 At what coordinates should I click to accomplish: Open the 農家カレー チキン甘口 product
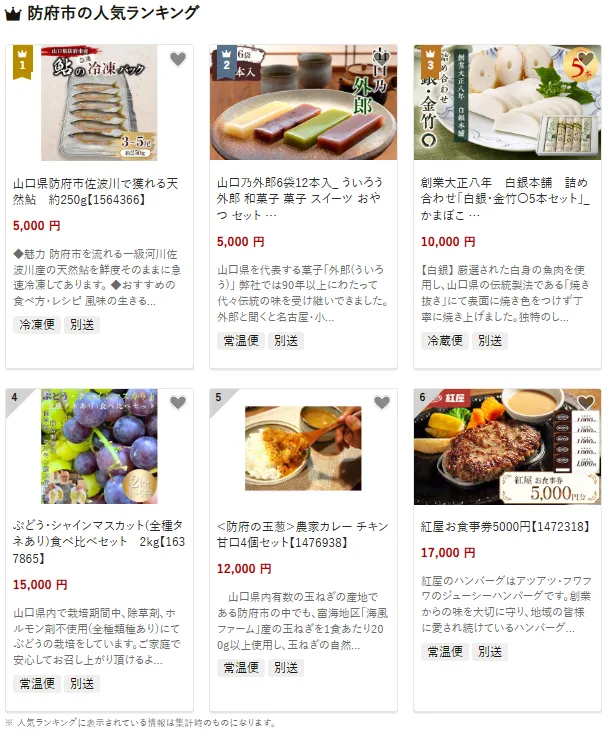point(302,533)
